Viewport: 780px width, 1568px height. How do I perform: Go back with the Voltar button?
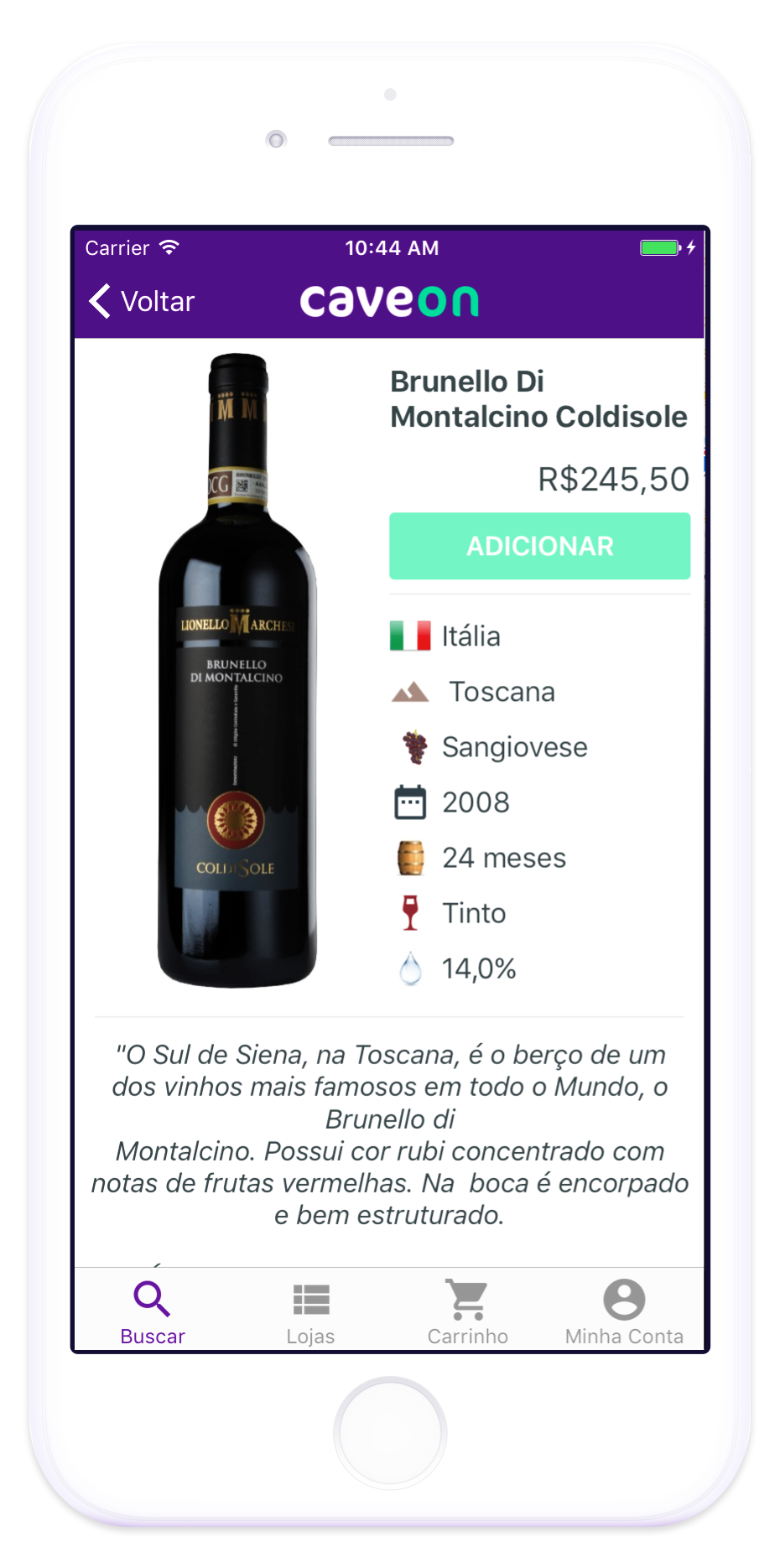pyautogui.click(x=142, y=301)
